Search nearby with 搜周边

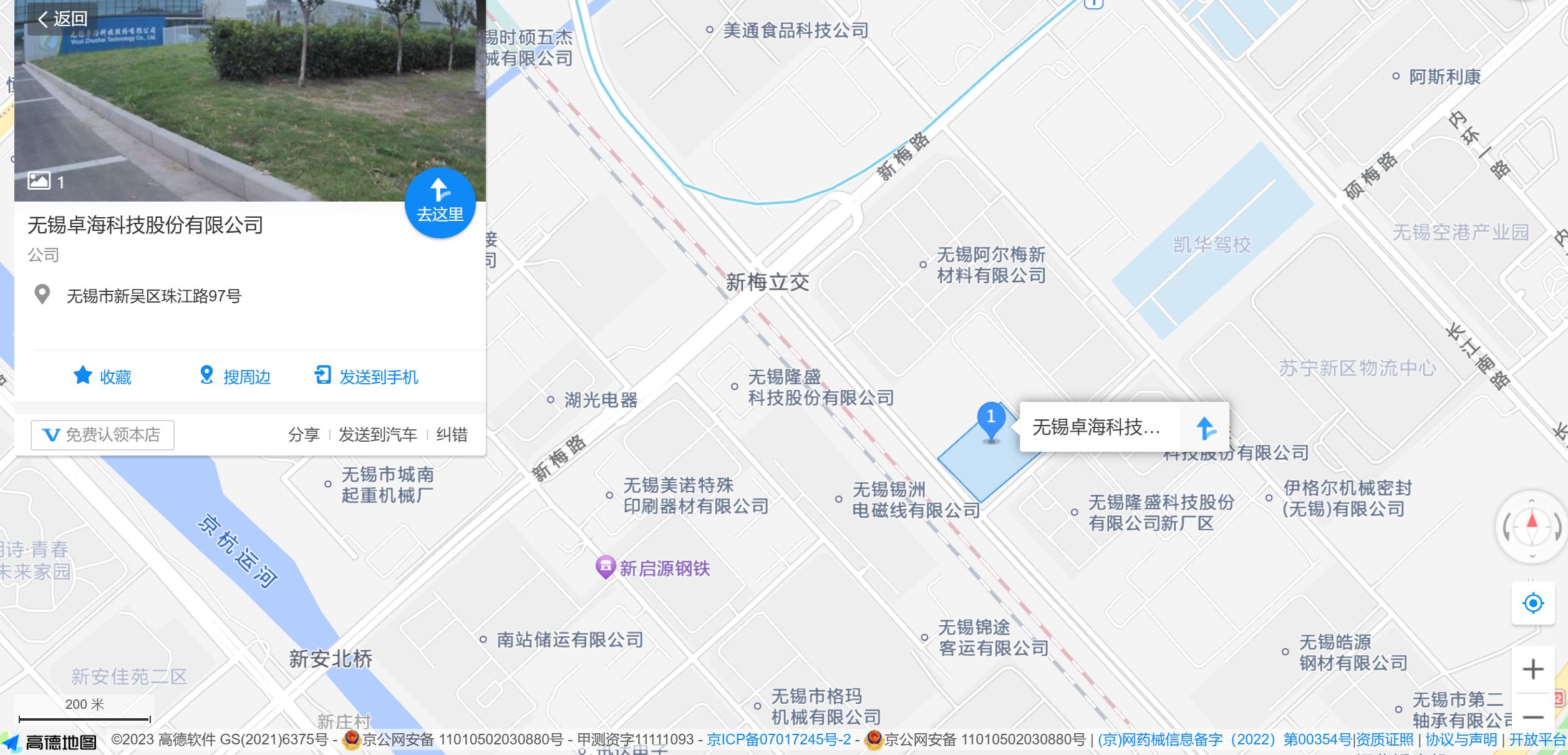click(x=235, y=376)
